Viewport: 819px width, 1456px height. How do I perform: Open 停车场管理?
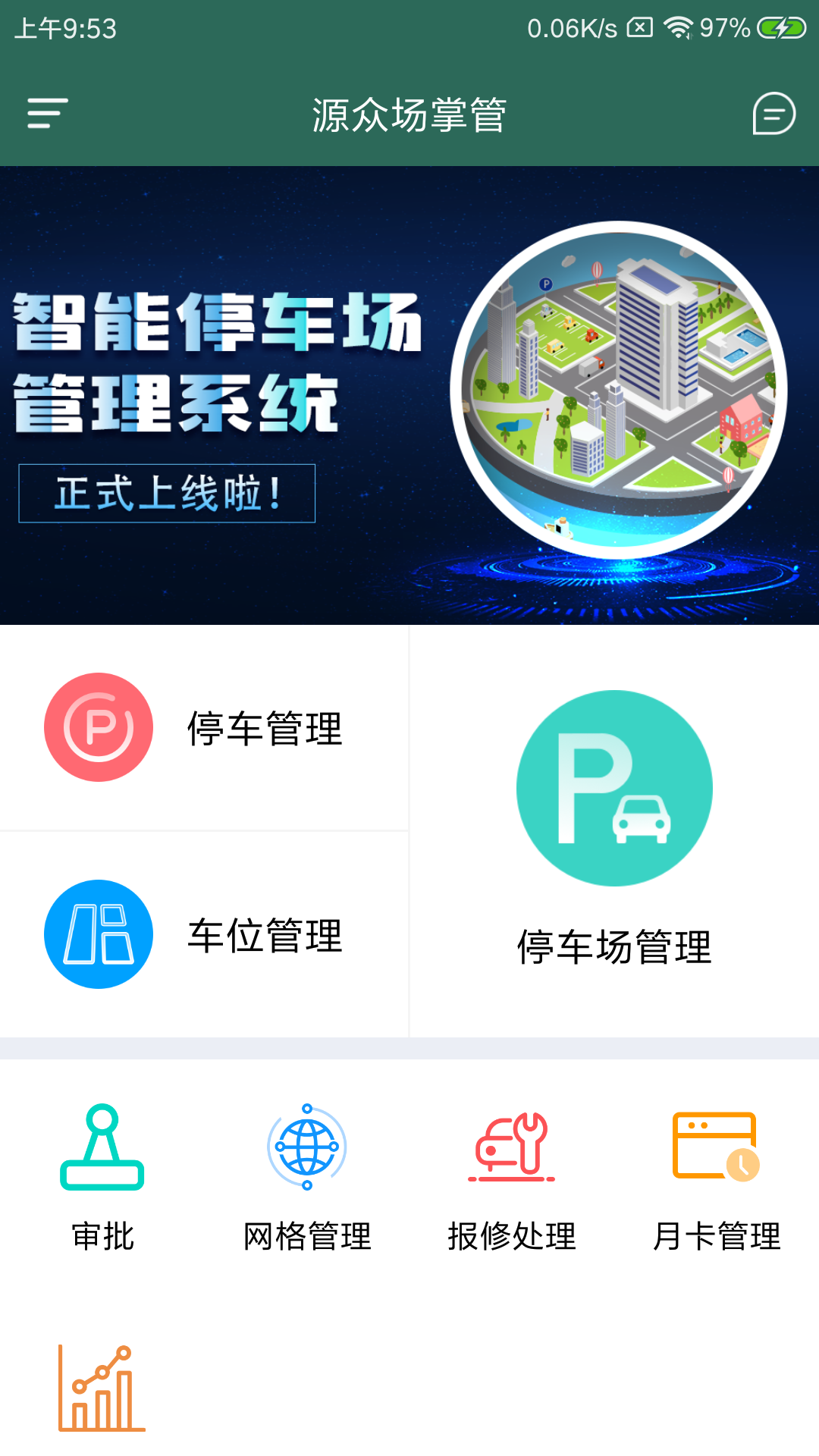614,830
